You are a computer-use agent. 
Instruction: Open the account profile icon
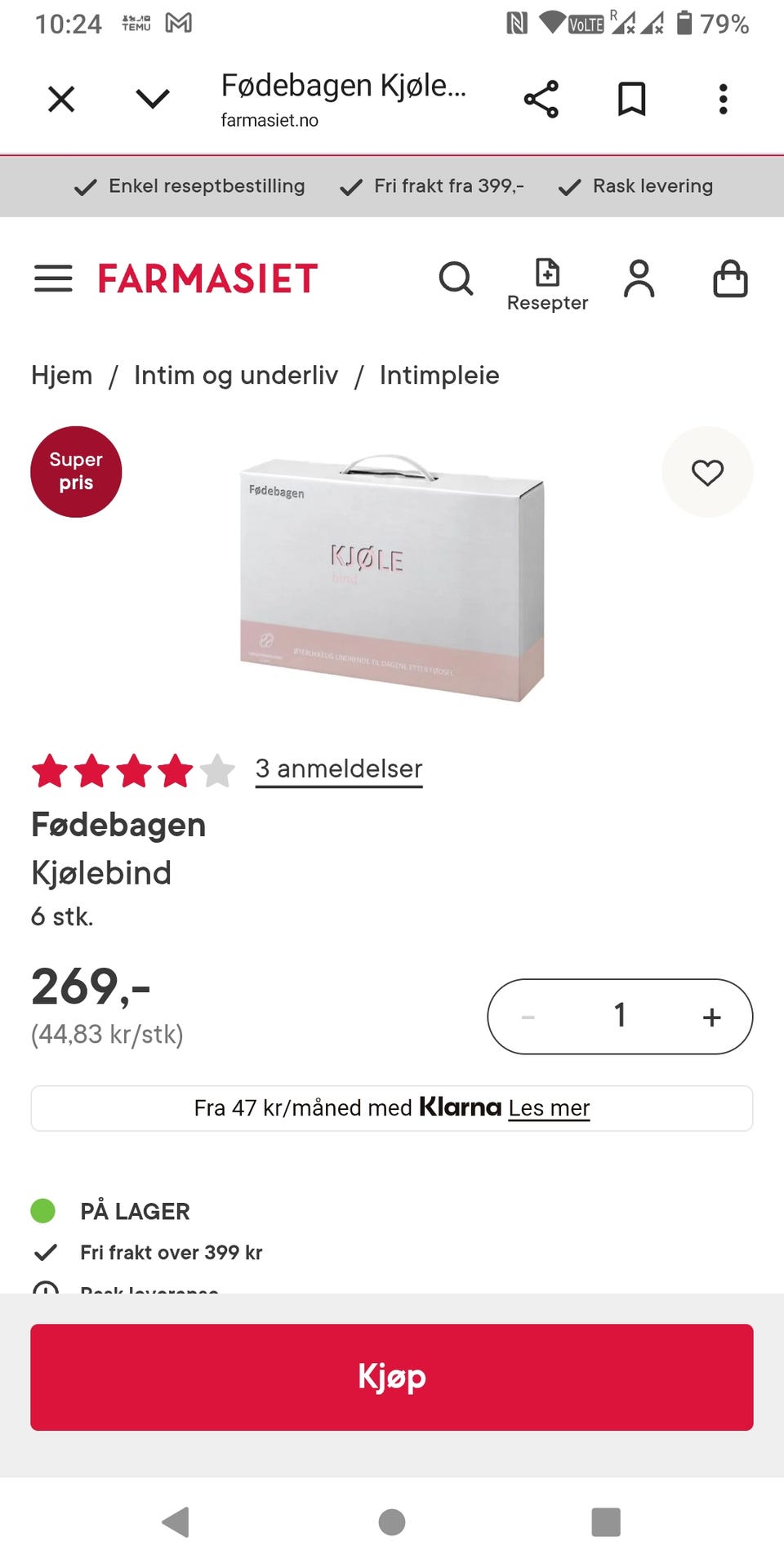coord(639,278)
